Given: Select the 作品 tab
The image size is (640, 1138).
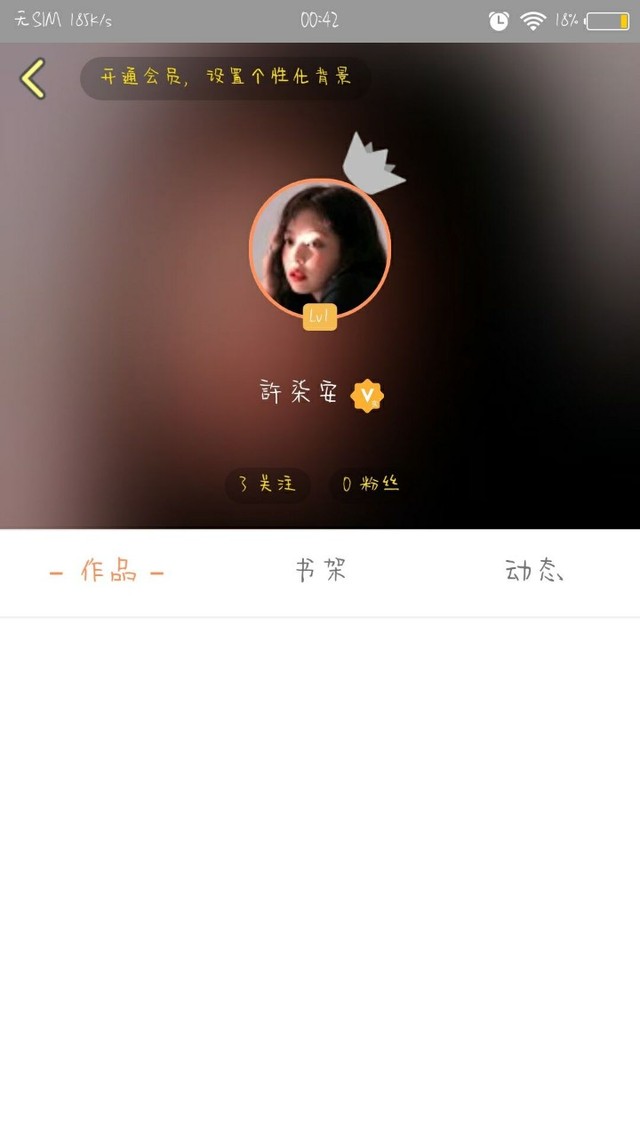Looking at the screenshot, I should point(108,571).
